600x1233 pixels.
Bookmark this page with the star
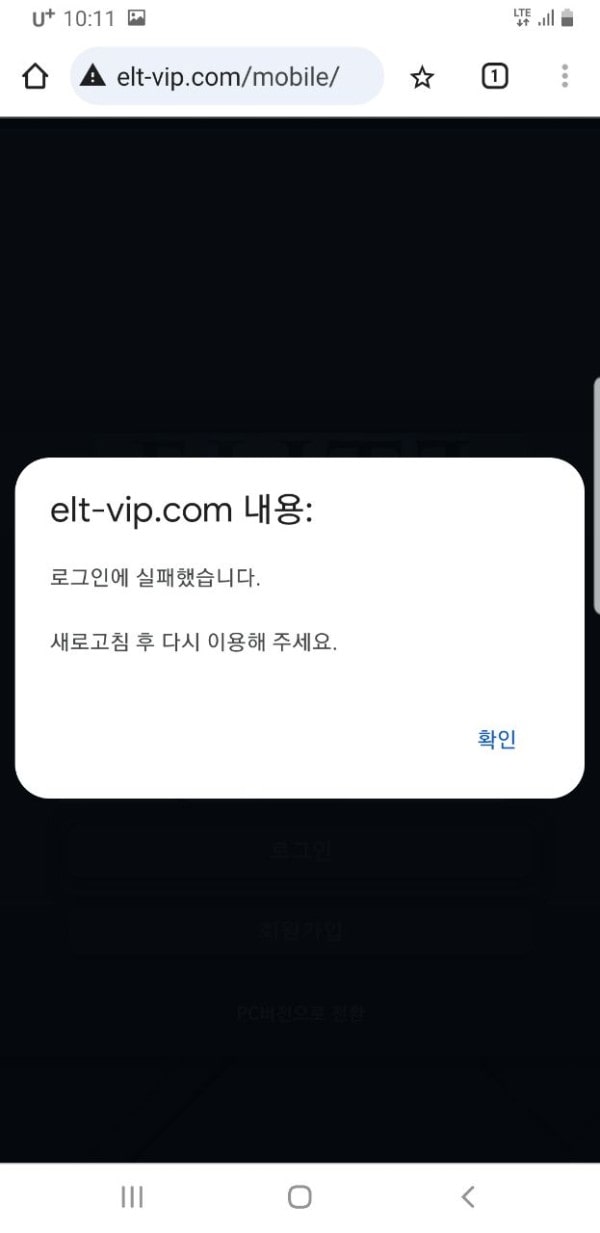(x=423, y=77)
